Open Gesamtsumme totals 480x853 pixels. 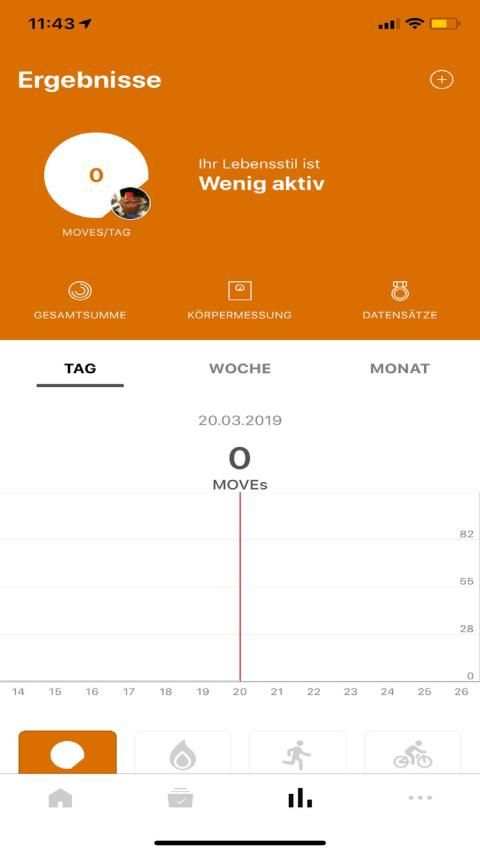point(80,300)
